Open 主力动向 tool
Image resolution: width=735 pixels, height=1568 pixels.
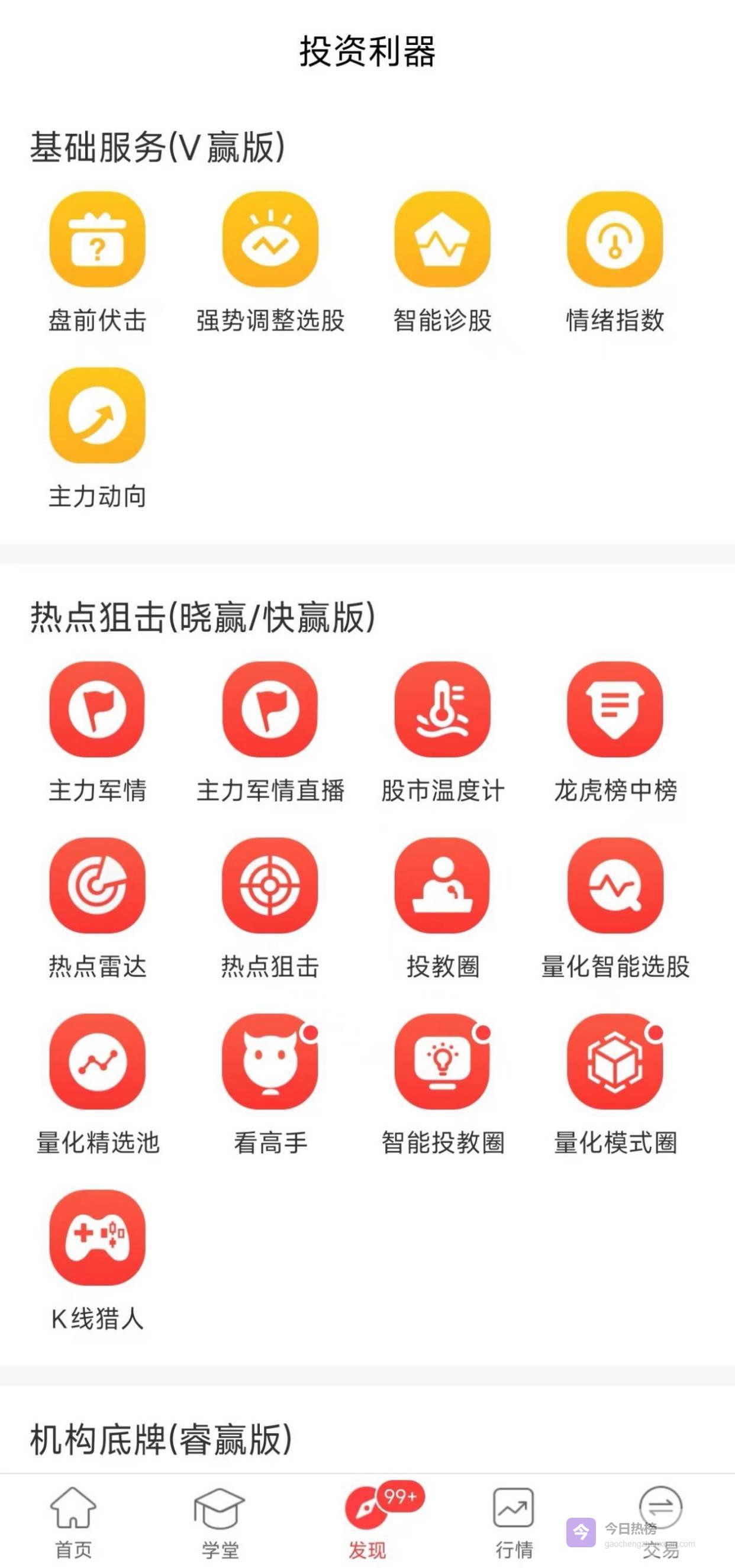[x=98, y=416]
